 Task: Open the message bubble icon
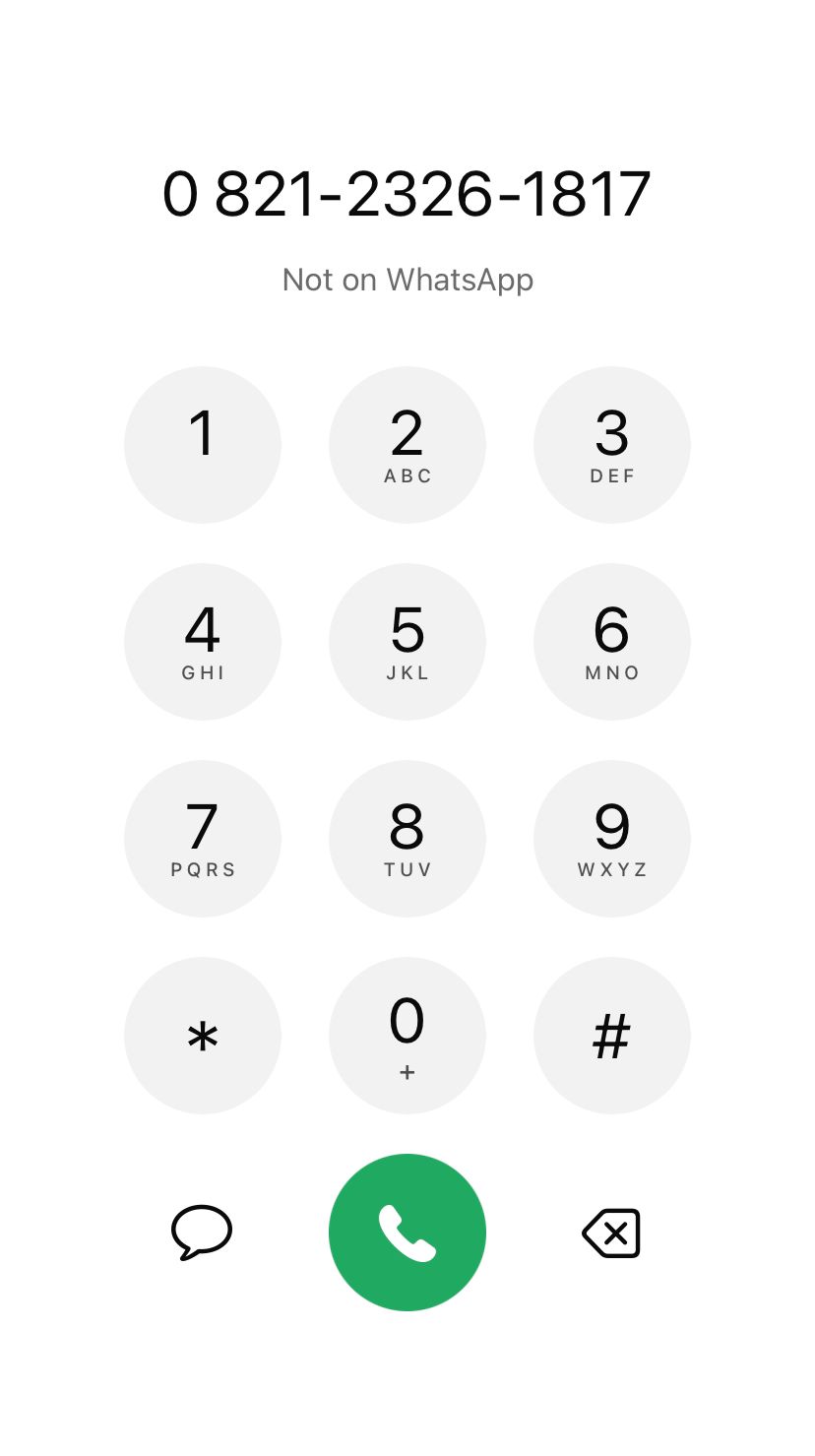click(x=202, y=1233)
